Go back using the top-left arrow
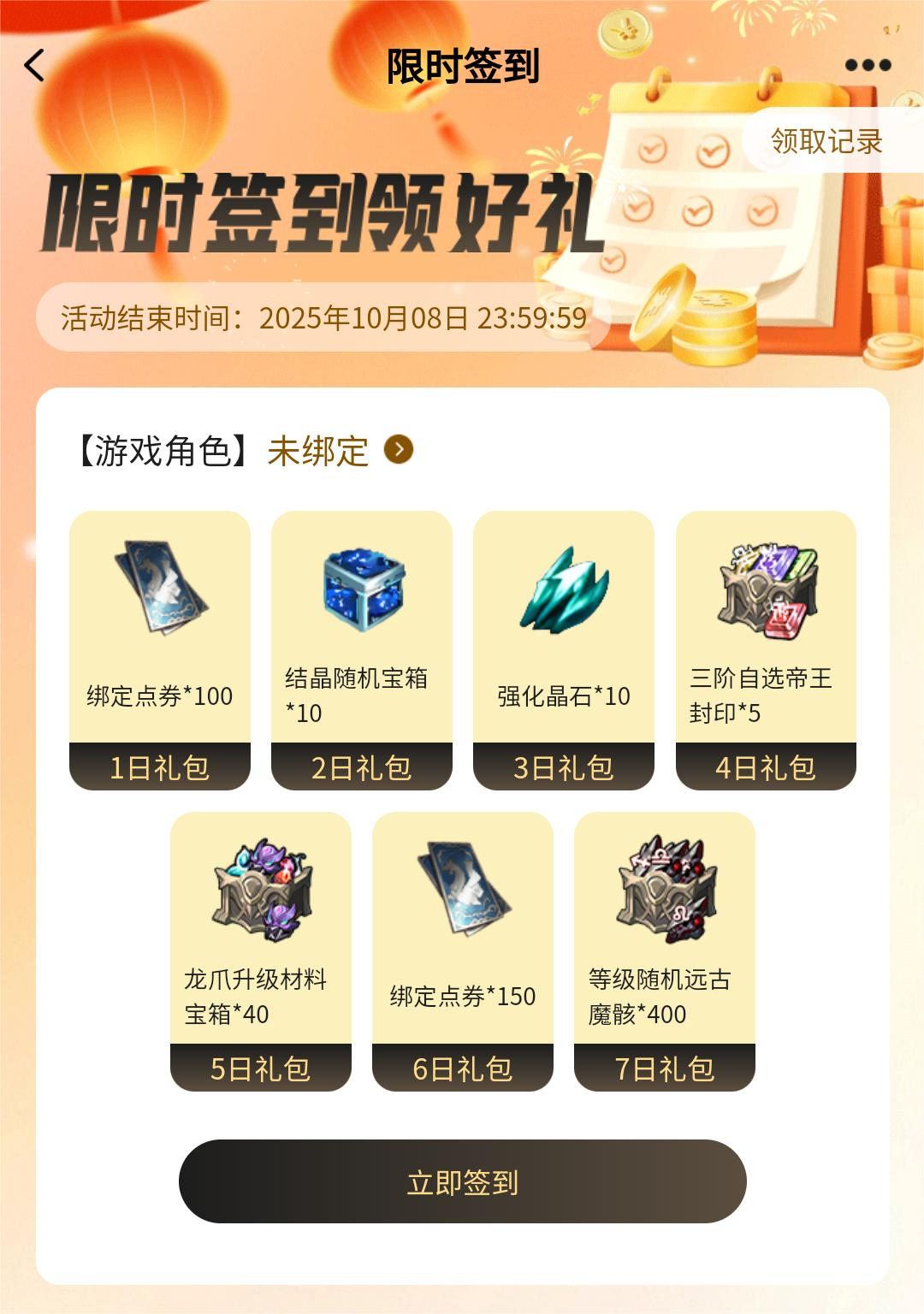Screen dimensions: 924x1314 click(x=35, y=65)
